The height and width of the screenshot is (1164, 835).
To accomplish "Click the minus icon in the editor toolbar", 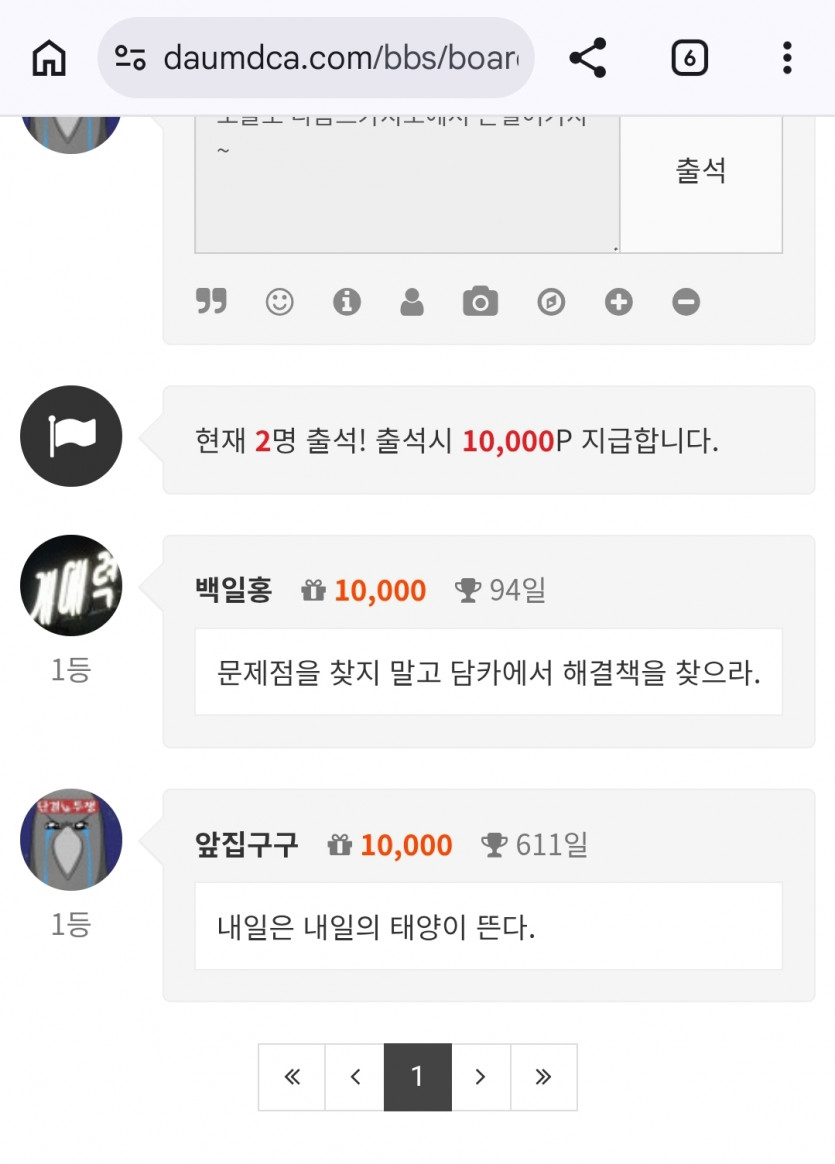I will click(x=686, y=301).
